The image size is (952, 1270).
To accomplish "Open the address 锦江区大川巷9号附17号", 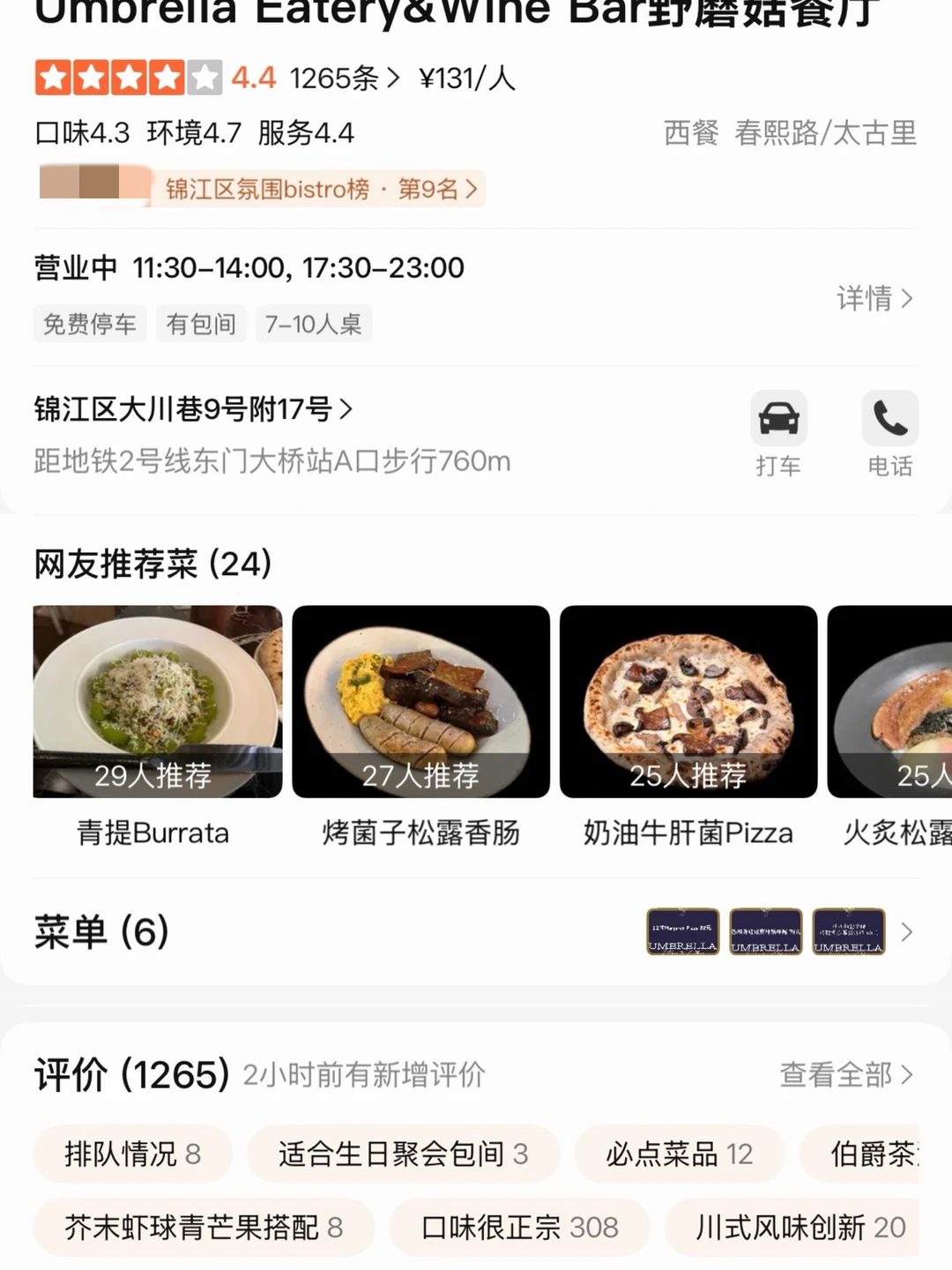I will (193, 409).
